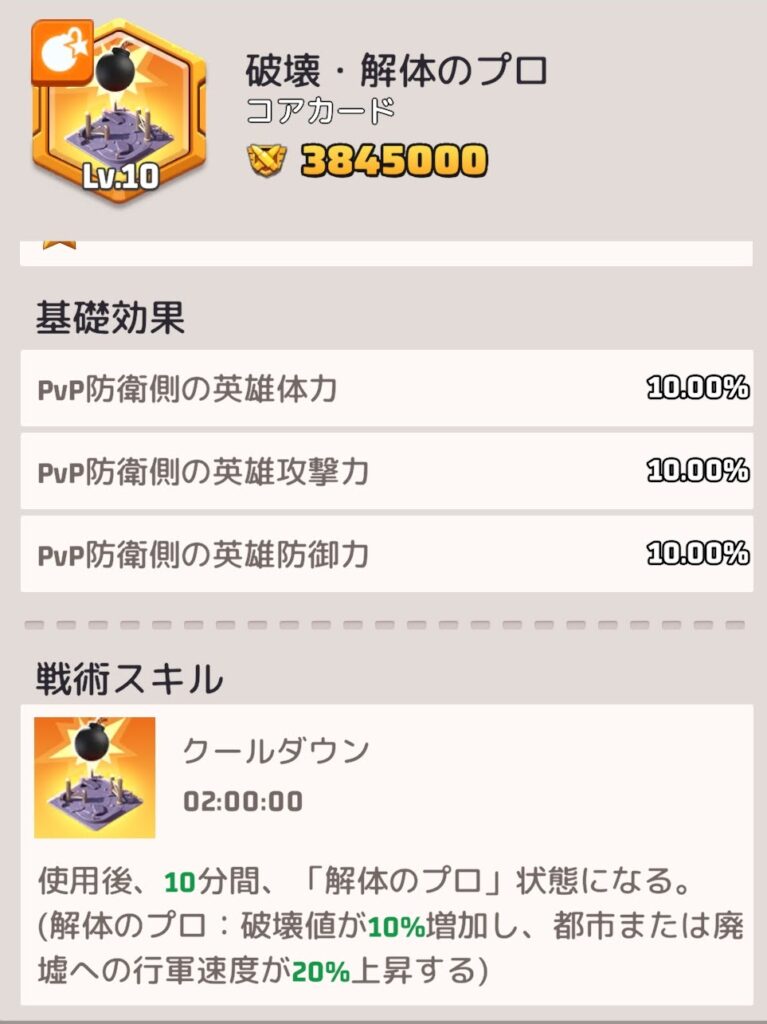Image resolution: width=767 pixels, height=1024 pixels.
Task: Click the golden power emblem beside 3845000
Action: [267, 156]
